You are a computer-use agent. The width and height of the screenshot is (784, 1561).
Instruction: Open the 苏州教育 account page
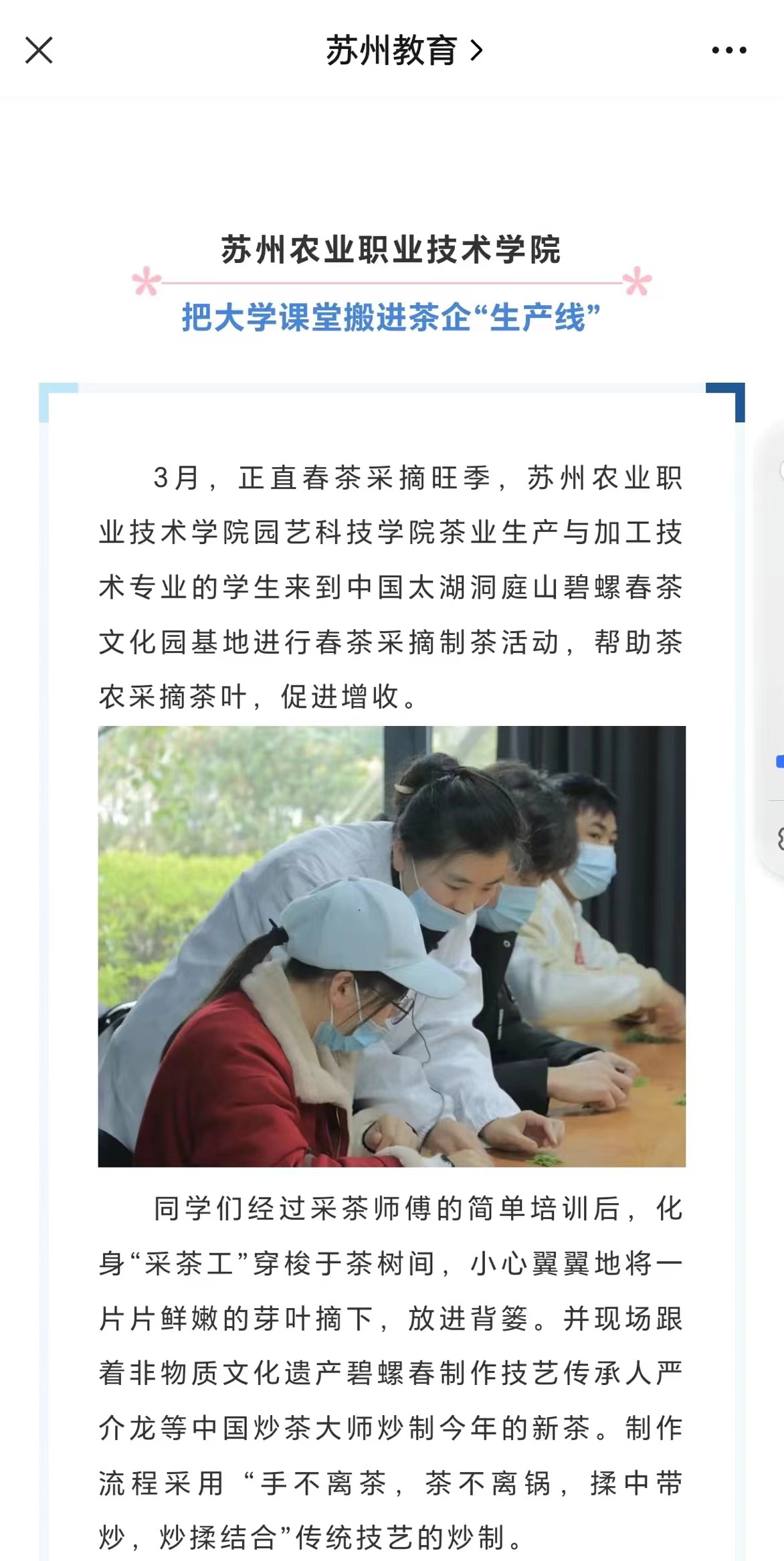[x=404, y=50]
